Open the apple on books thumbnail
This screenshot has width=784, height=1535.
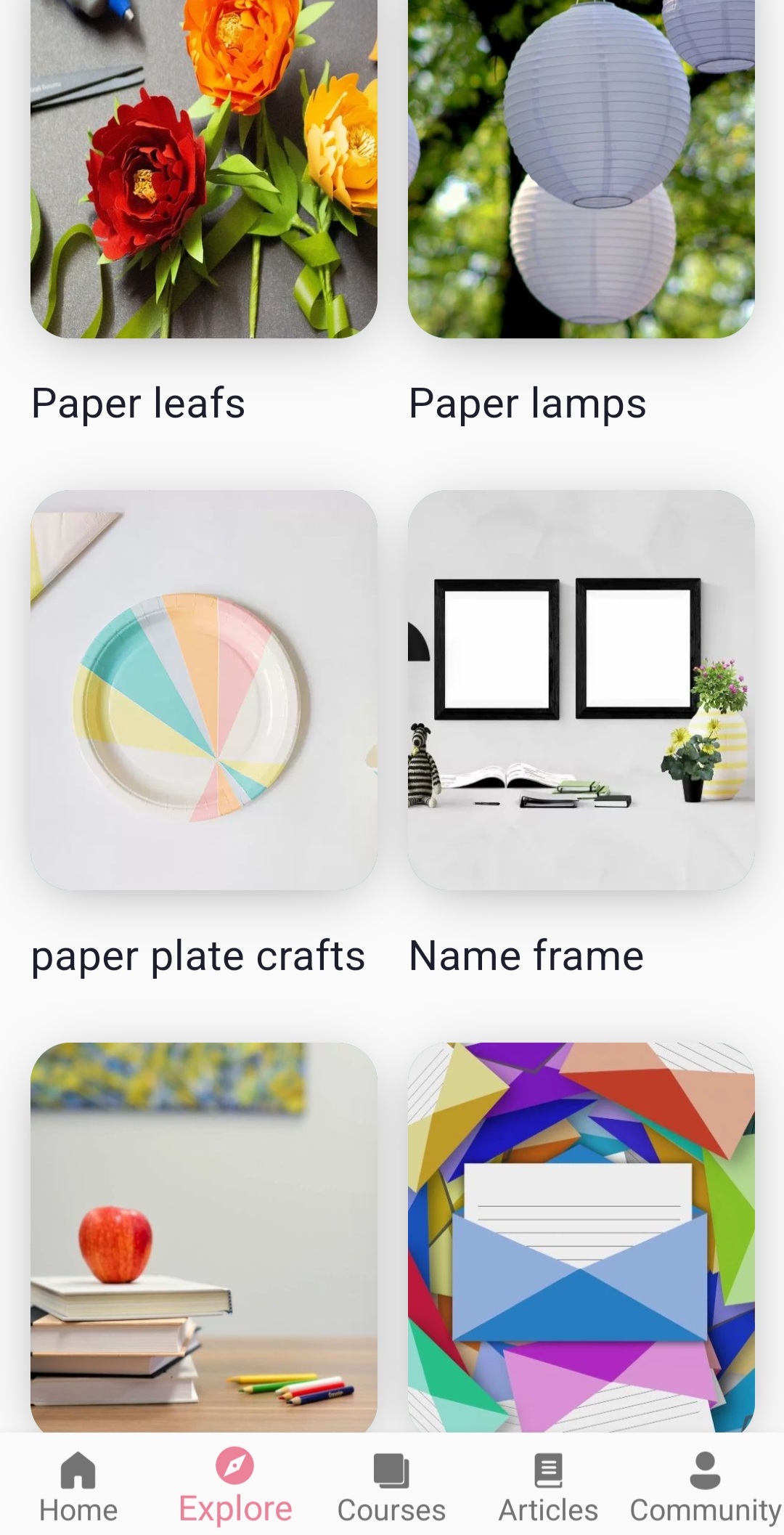204,1234
